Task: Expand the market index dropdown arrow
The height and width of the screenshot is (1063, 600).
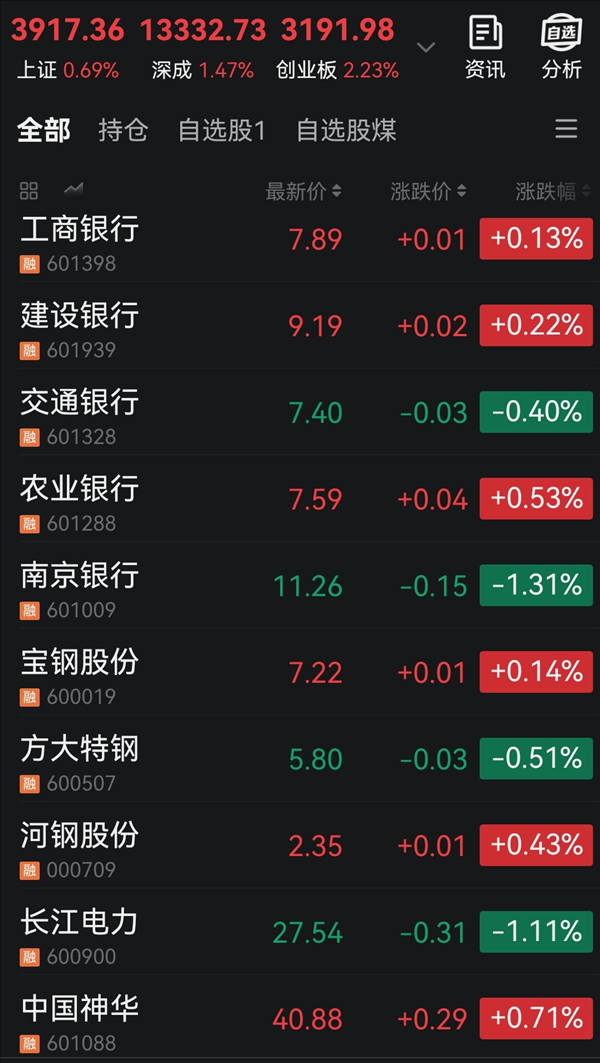Action: [x=426, y=47]
